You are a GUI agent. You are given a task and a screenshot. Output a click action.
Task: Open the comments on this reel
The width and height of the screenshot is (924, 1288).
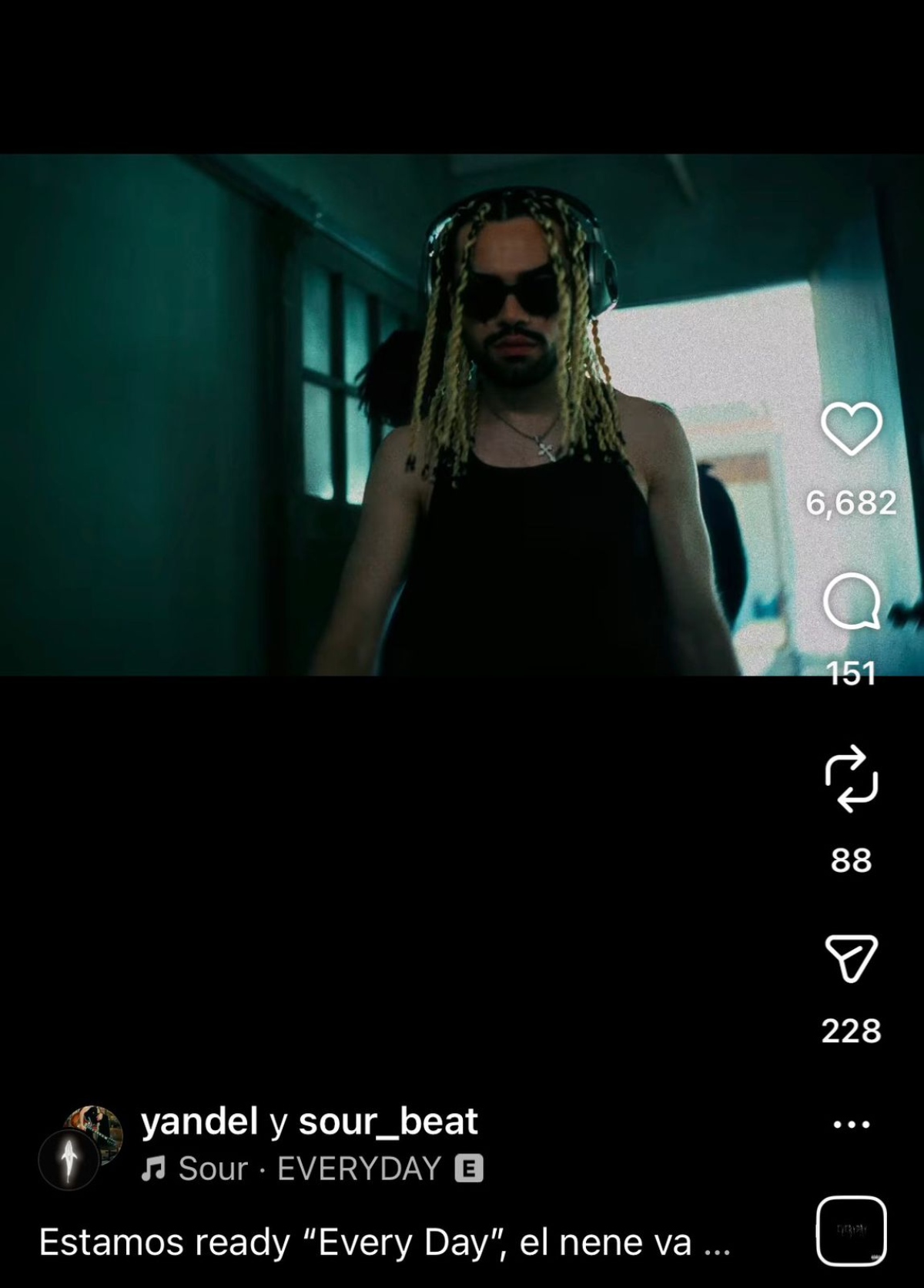851,603
